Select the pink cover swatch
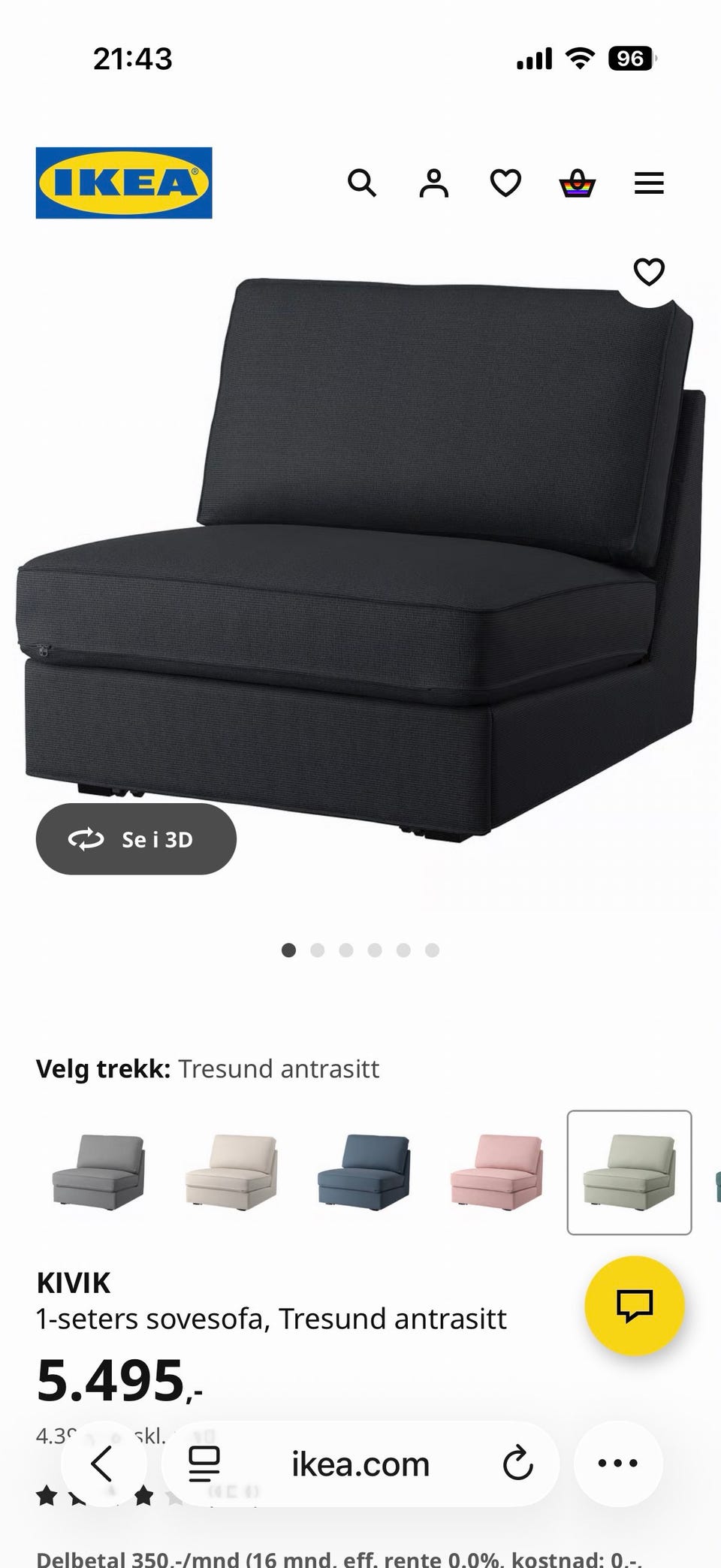Image resolution: width=721 pixels, height=1568 pixels. (x=496, y=1171)
